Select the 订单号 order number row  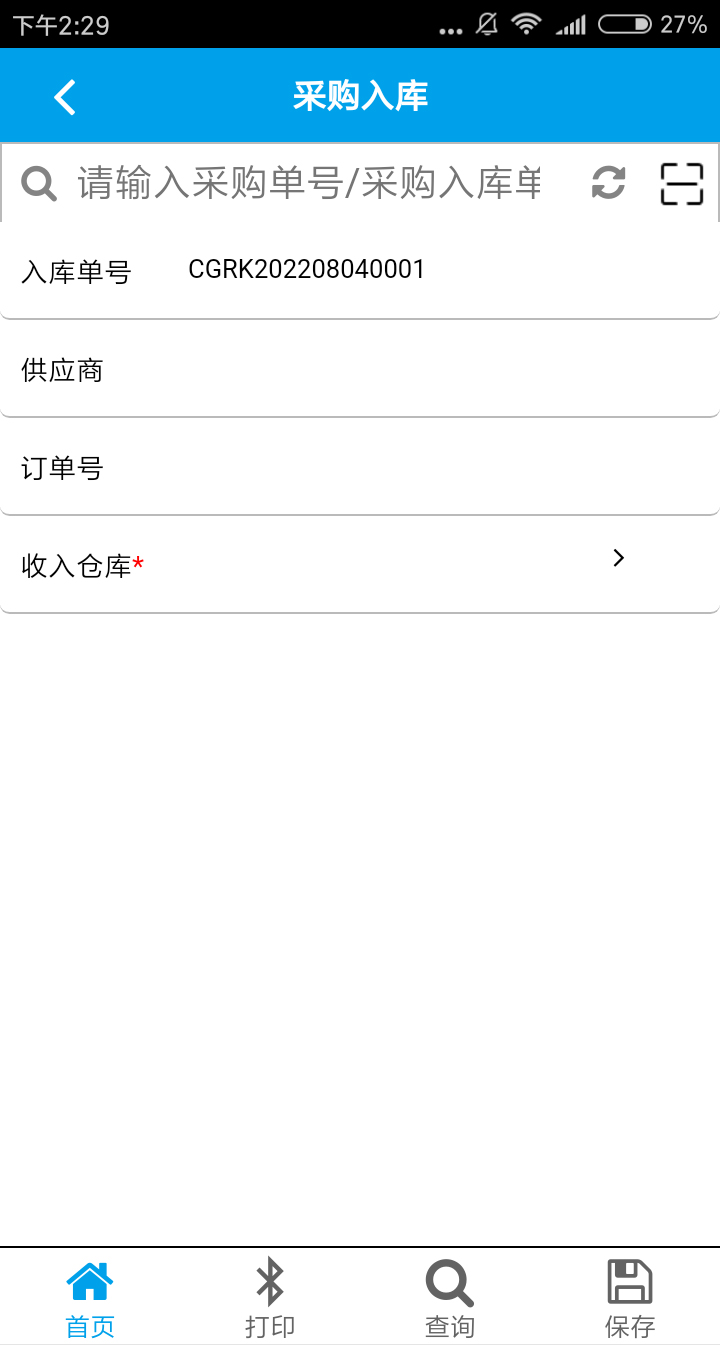(x=360, y=466)
